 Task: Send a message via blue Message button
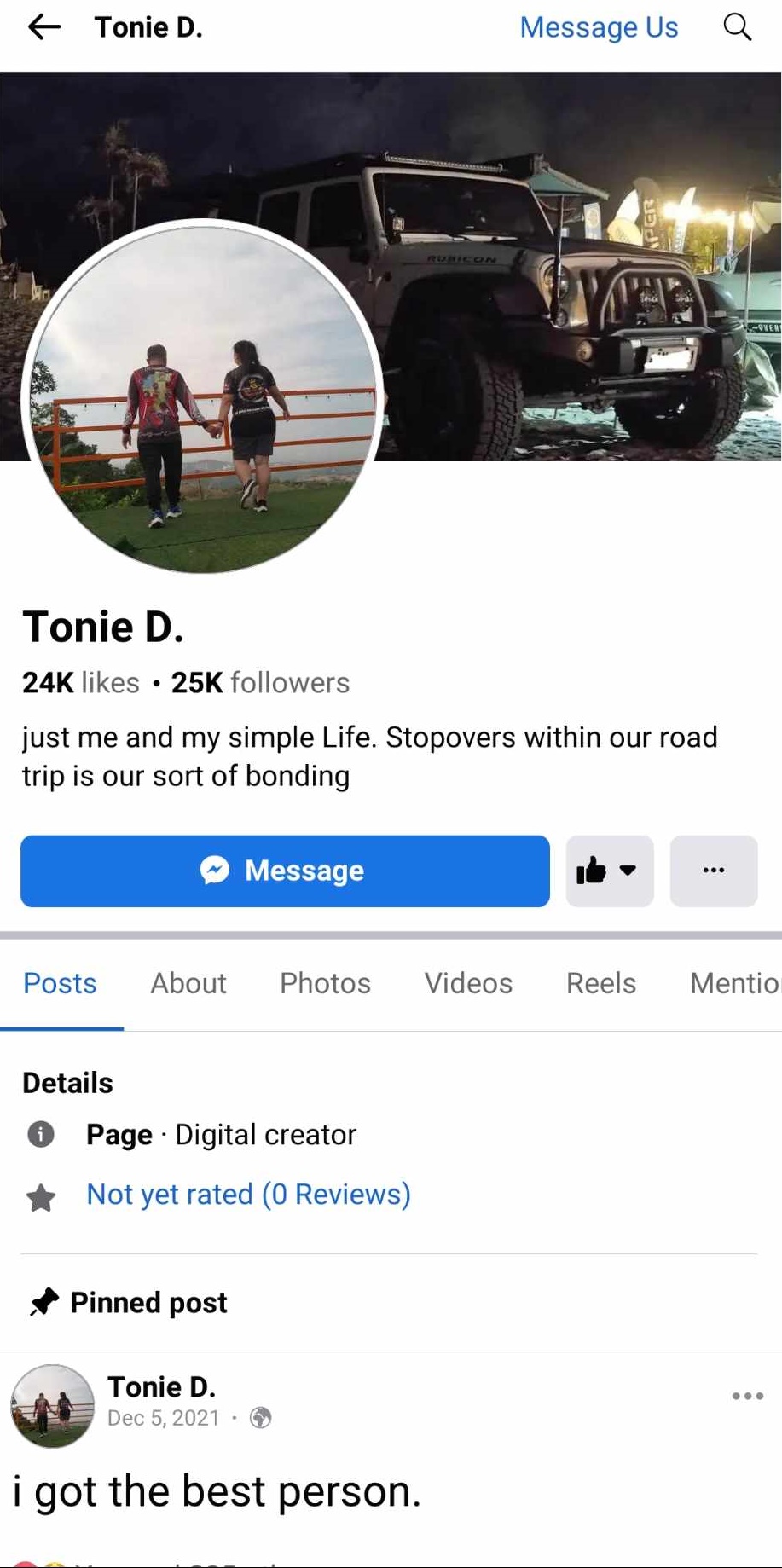point(285,871)
